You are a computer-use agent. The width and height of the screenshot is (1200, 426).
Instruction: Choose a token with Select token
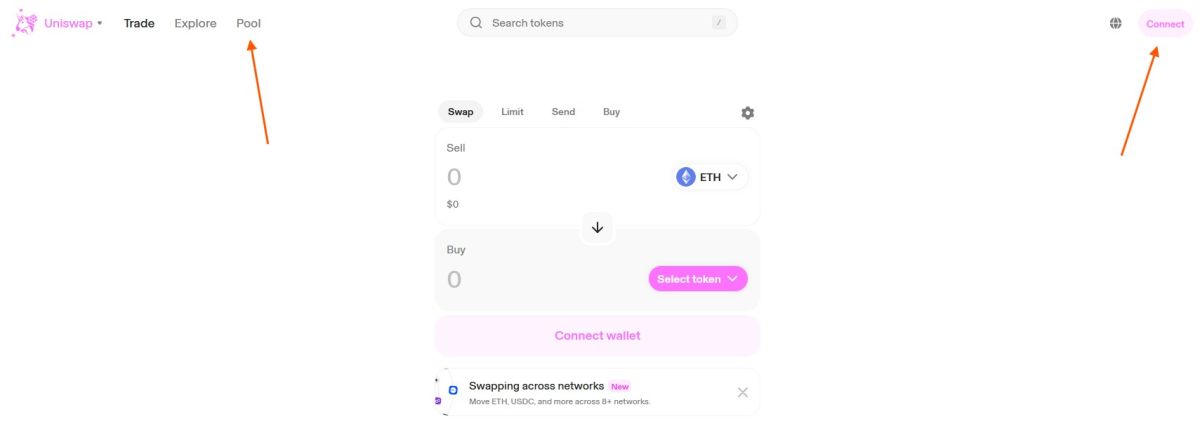pyautogui.click(x=697, y=279)
